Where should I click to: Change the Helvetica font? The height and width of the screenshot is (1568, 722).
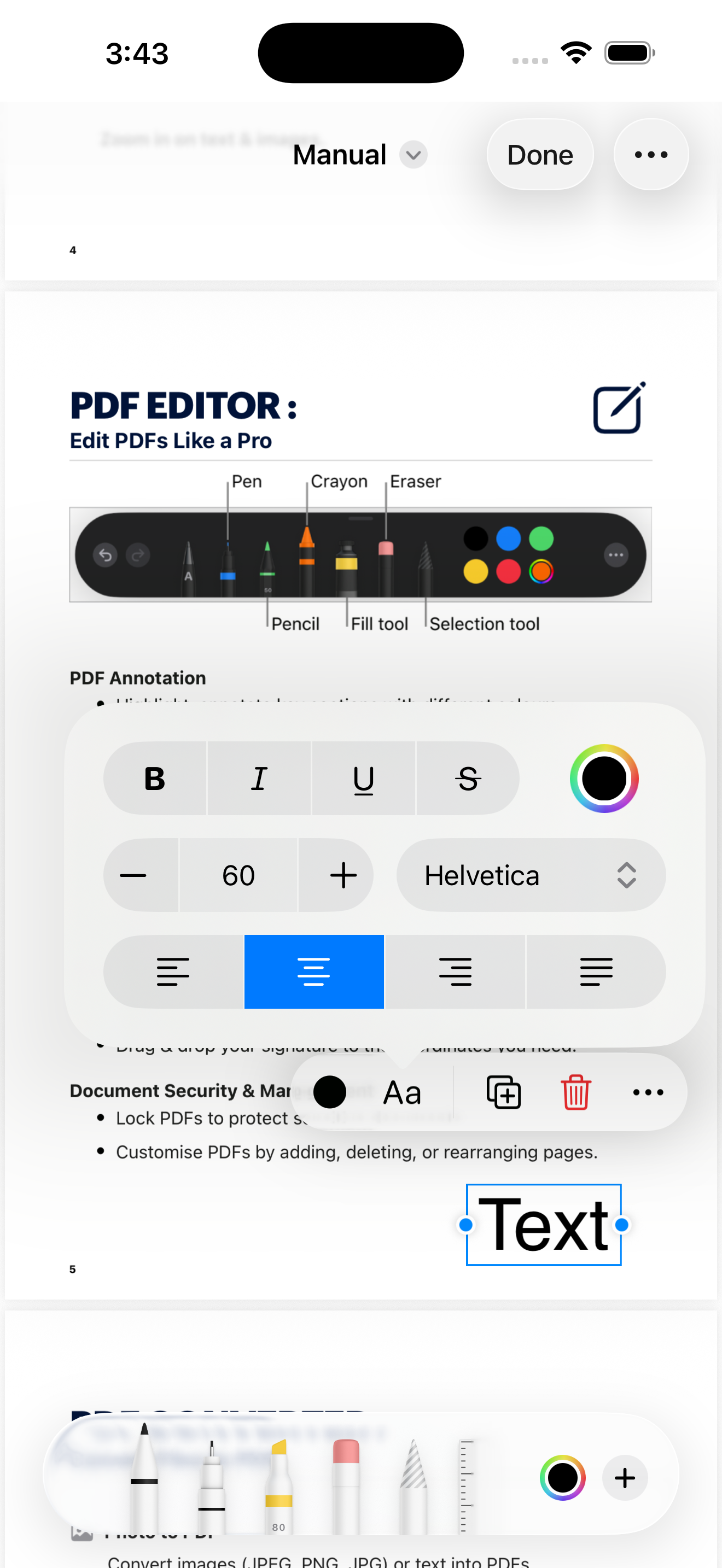pos(530,875)
